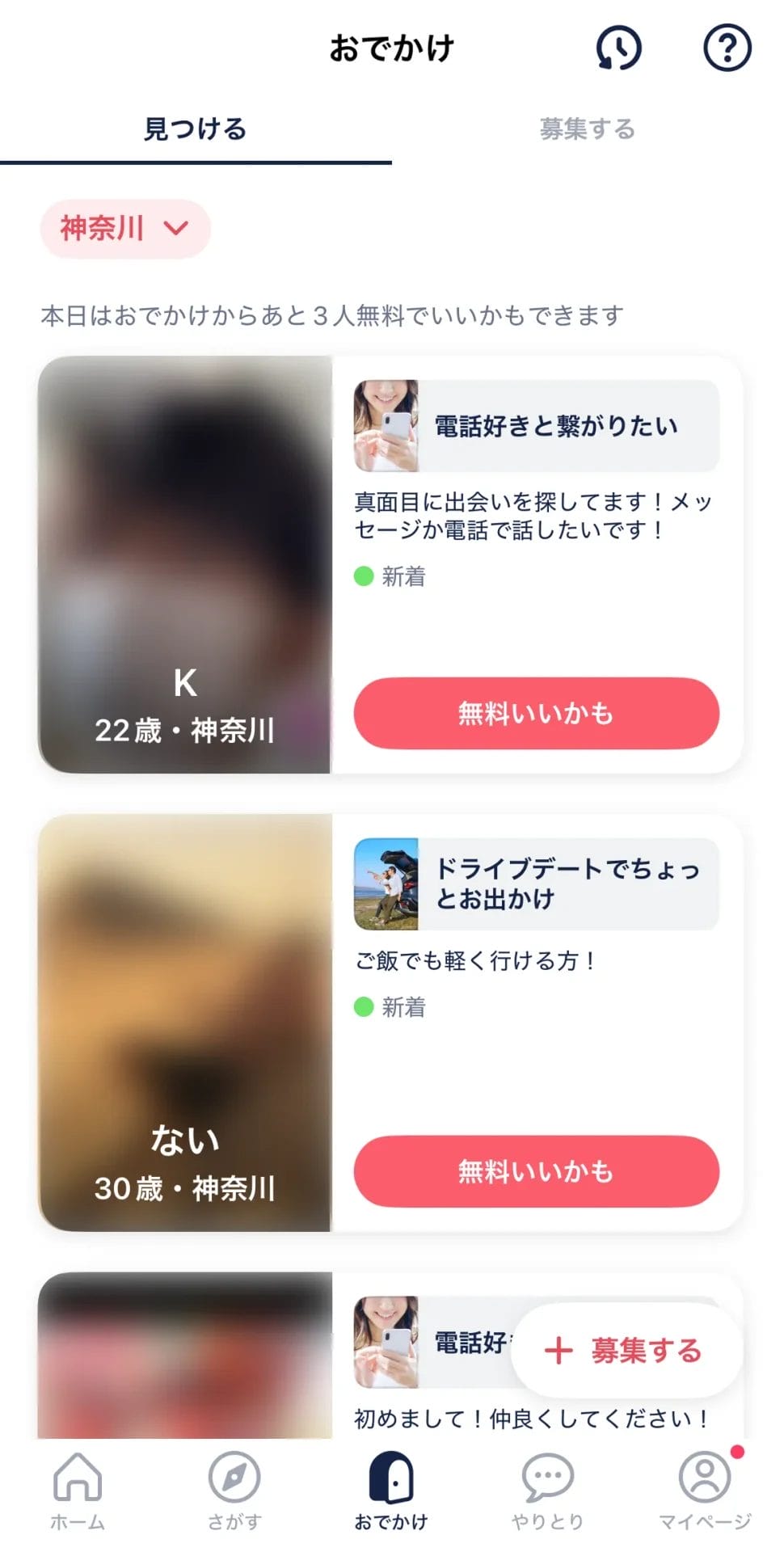Open the マイページ tab
This screenshot has width=784, height=1552.
pyautogui.click(x=705, y=1491)
